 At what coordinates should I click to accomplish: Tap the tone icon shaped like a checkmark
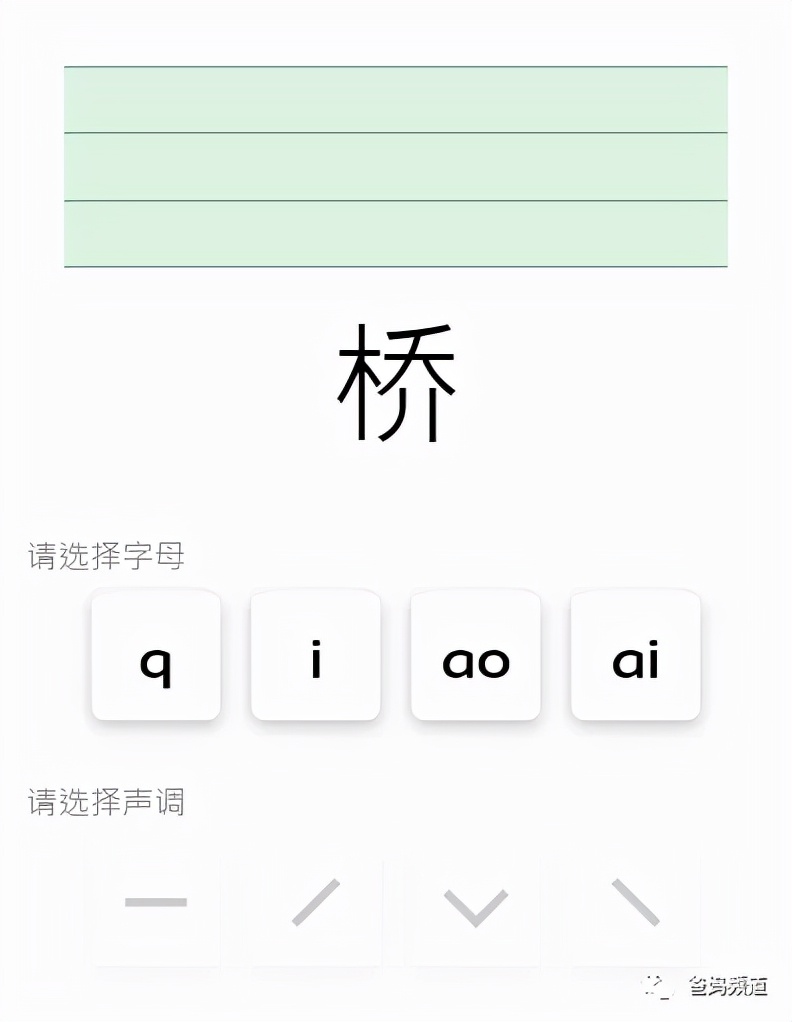pos(475,902)
